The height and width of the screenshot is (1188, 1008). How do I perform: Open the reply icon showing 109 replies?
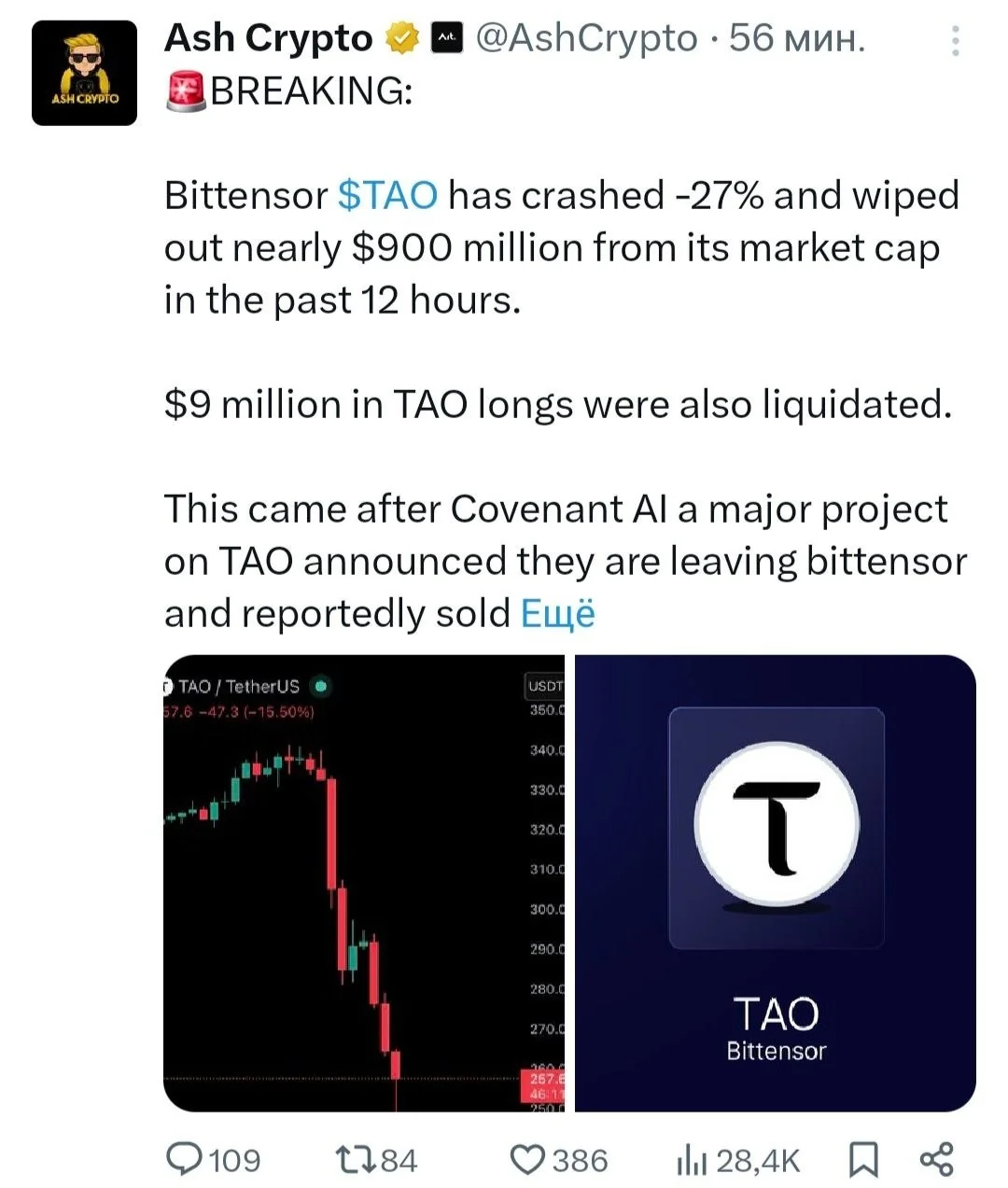(187, 1160)
